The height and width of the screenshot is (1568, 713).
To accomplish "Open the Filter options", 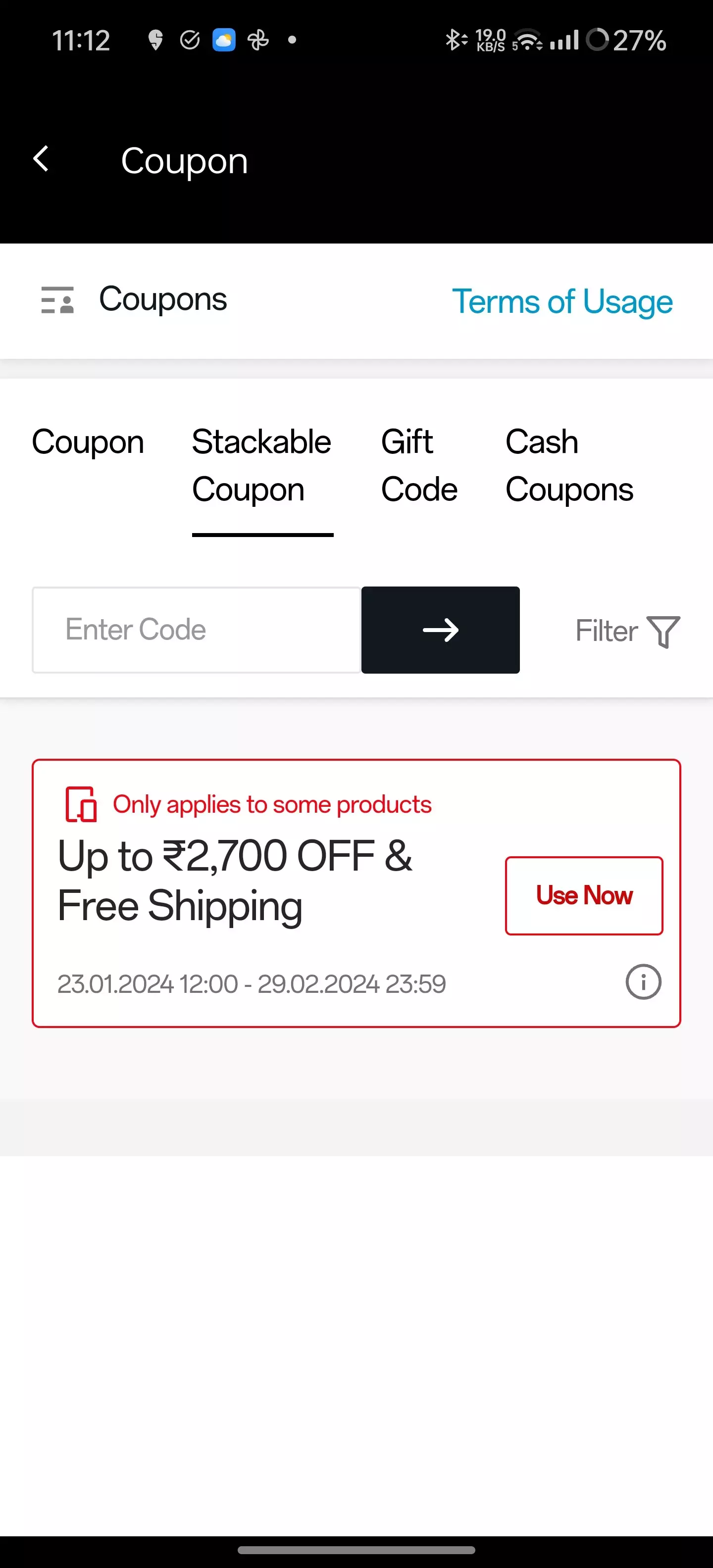I will (627, 631).
